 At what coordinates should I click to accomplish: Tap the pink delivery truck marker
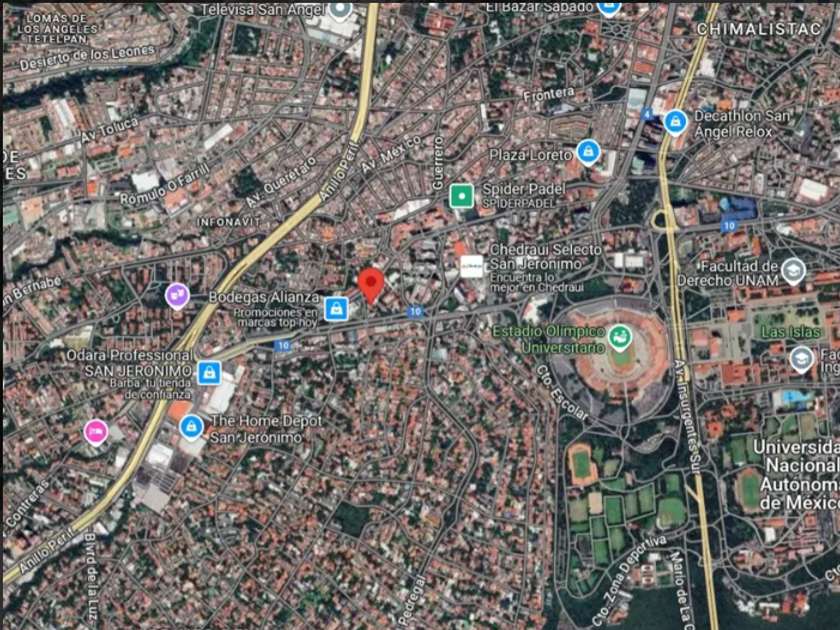(x=96, y=433)
